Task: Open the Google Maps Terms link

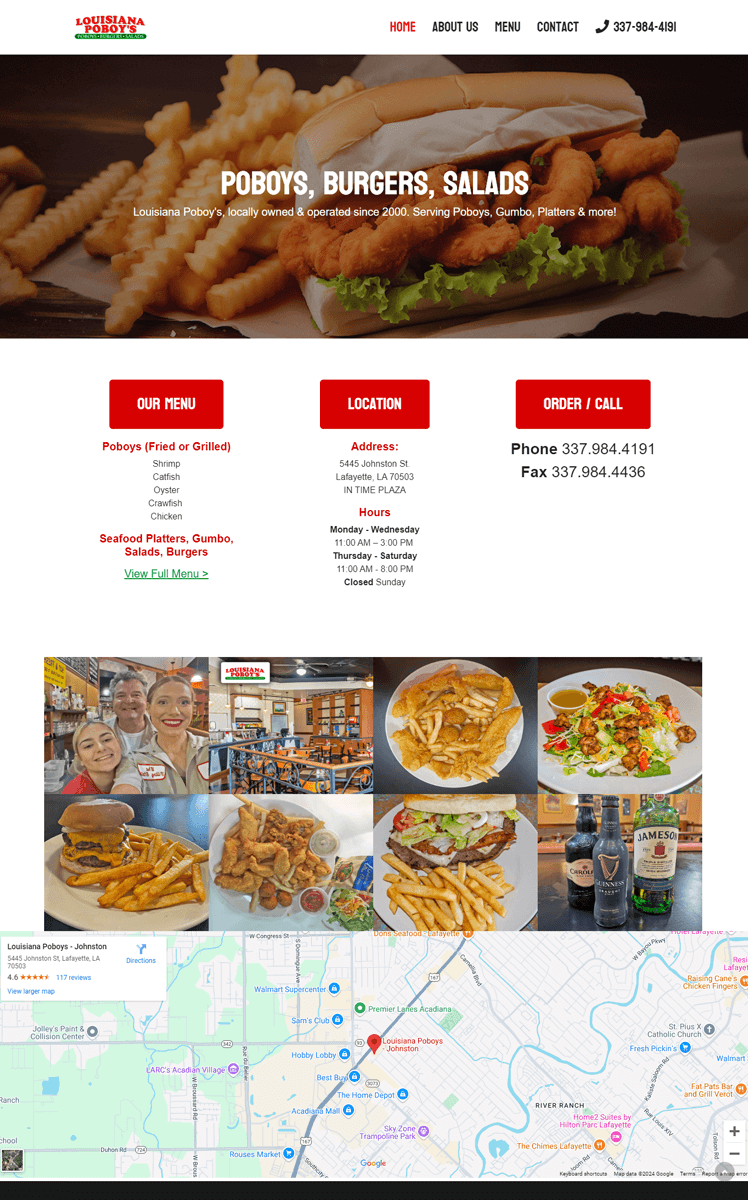Action: [x=688, y=1174]
